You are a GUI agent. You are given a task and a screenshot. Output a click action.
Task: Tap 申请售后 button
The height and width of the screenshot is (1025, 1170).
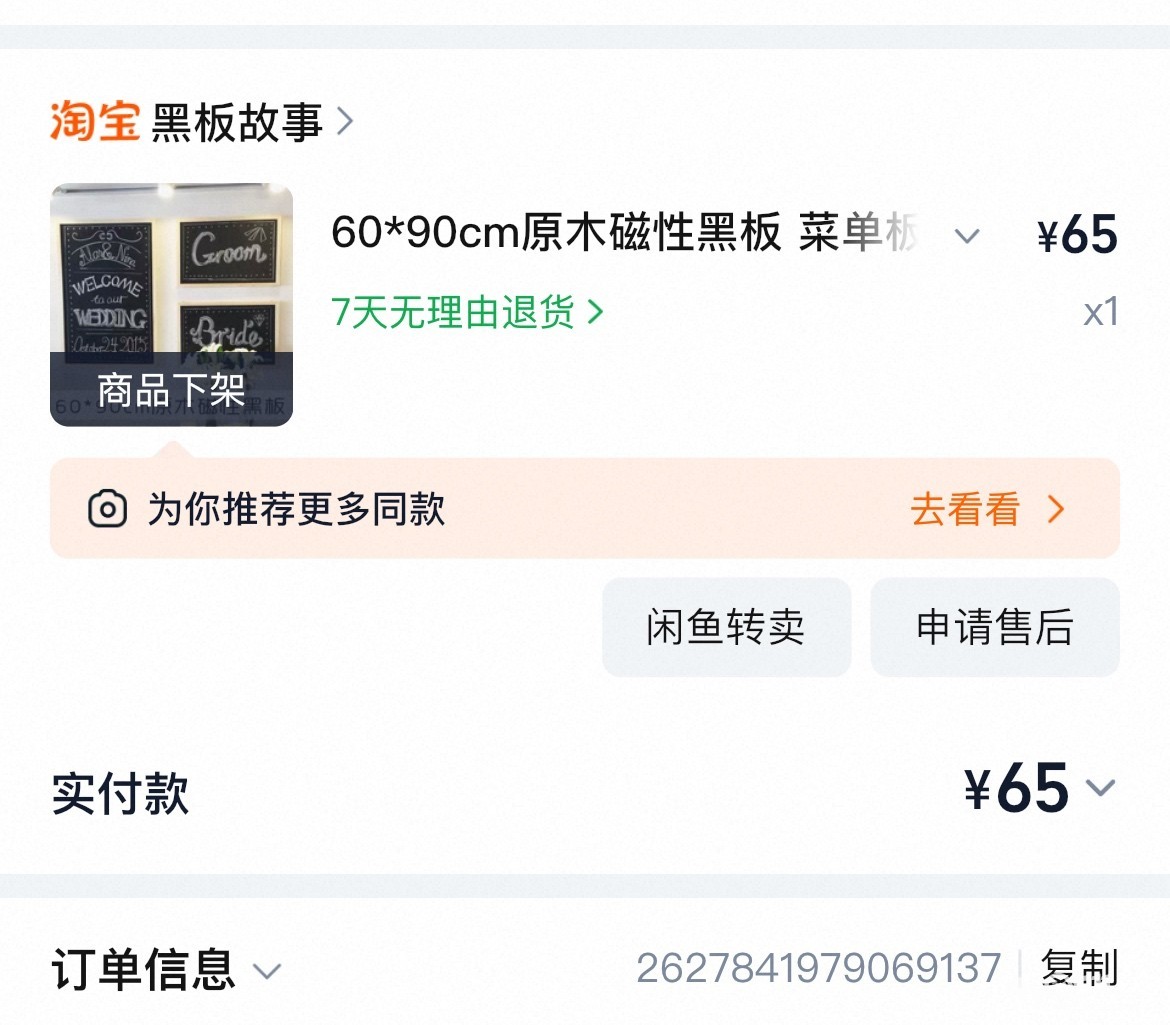click(x=995, y=627)
